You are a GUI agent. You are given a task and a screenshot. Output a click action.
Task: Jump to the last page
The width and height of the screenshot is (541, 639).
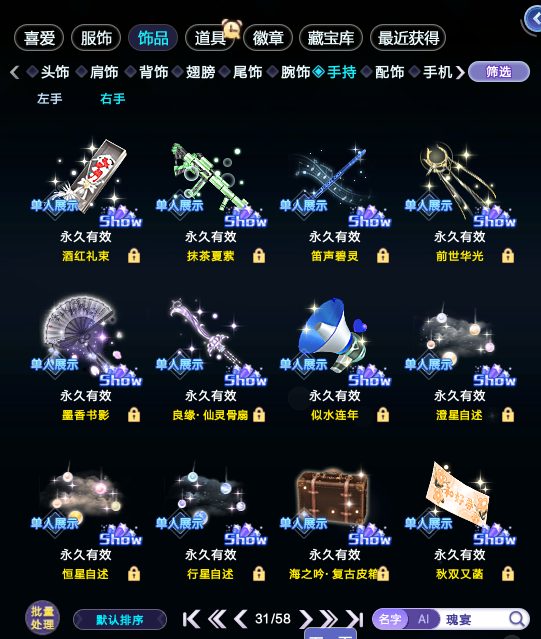click(x=354, y=619)
